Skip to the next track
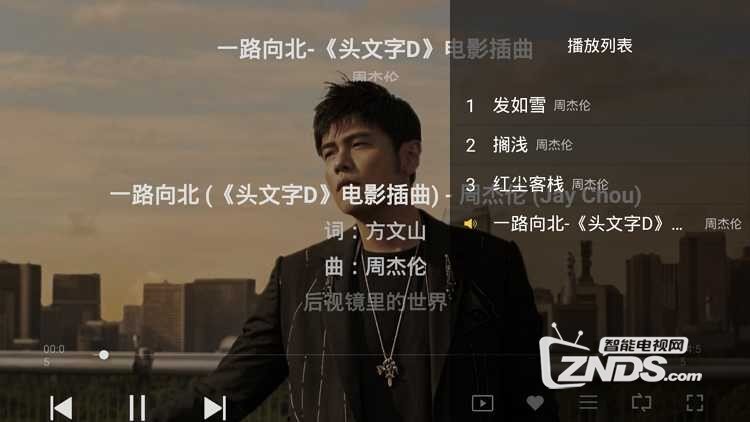Viewport: 750px width, 422px height. [x=214, y=407]
